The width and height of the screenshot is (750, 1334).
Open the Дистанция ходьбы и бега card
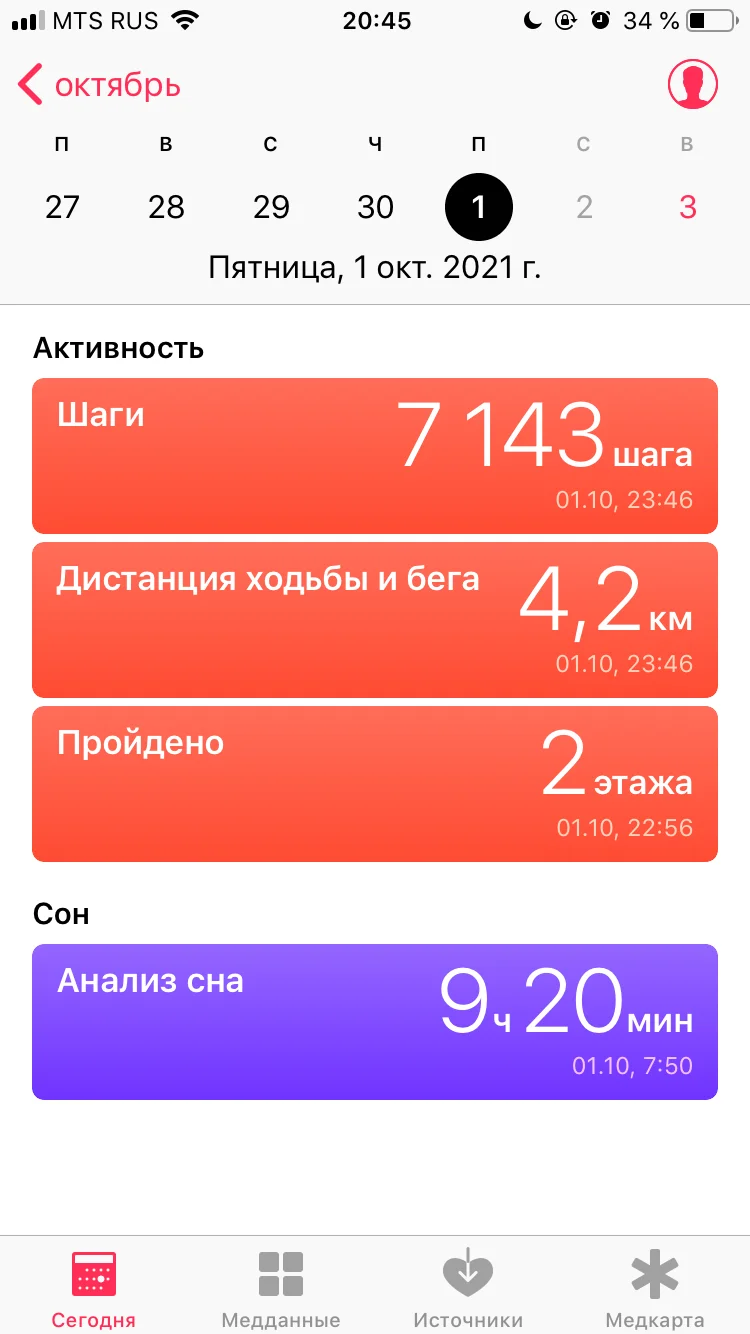pyautogui.click(x=374, y=620)
